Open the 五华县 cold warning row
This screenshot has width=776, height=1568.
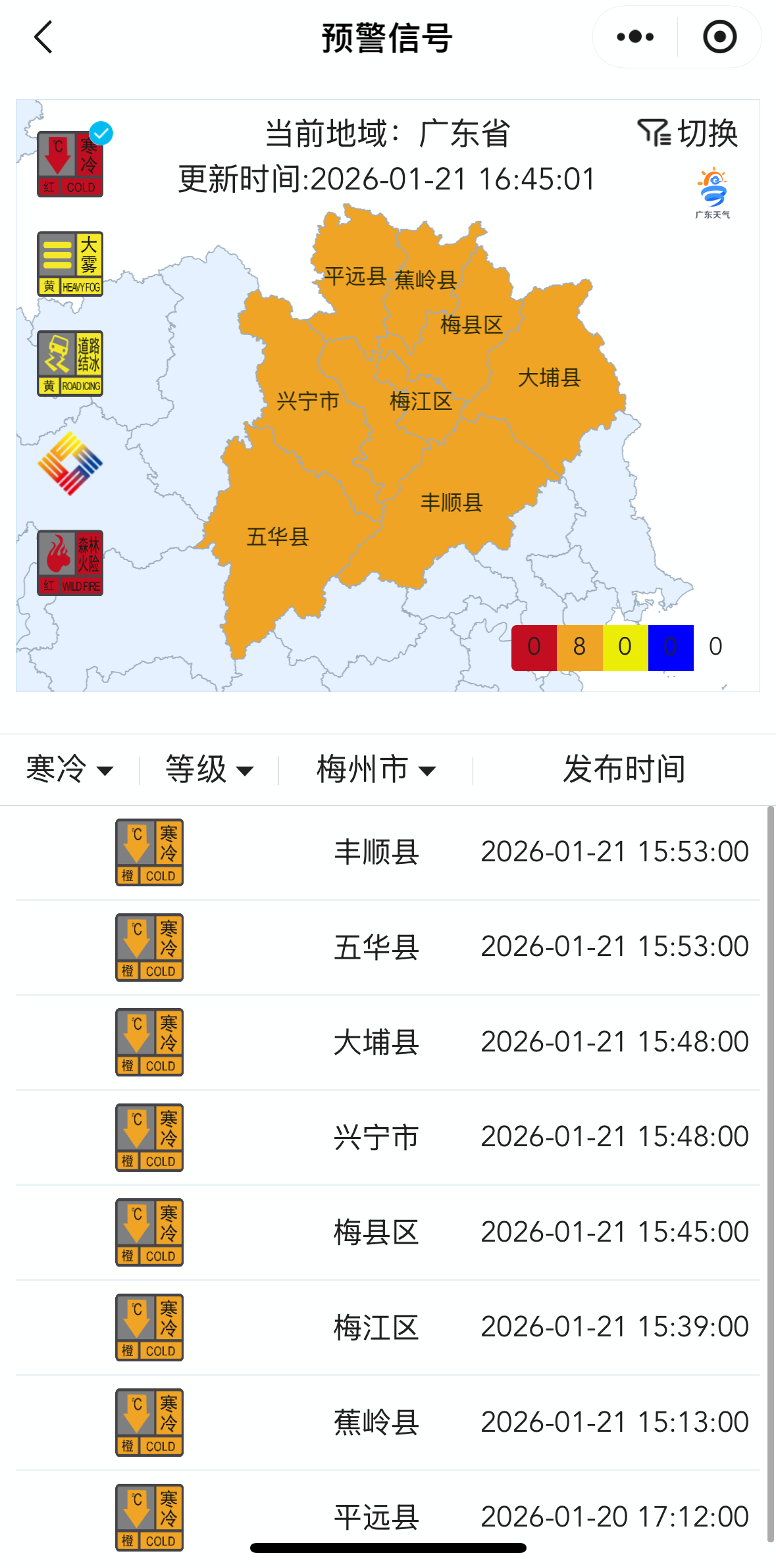click(x=388, y=948)
